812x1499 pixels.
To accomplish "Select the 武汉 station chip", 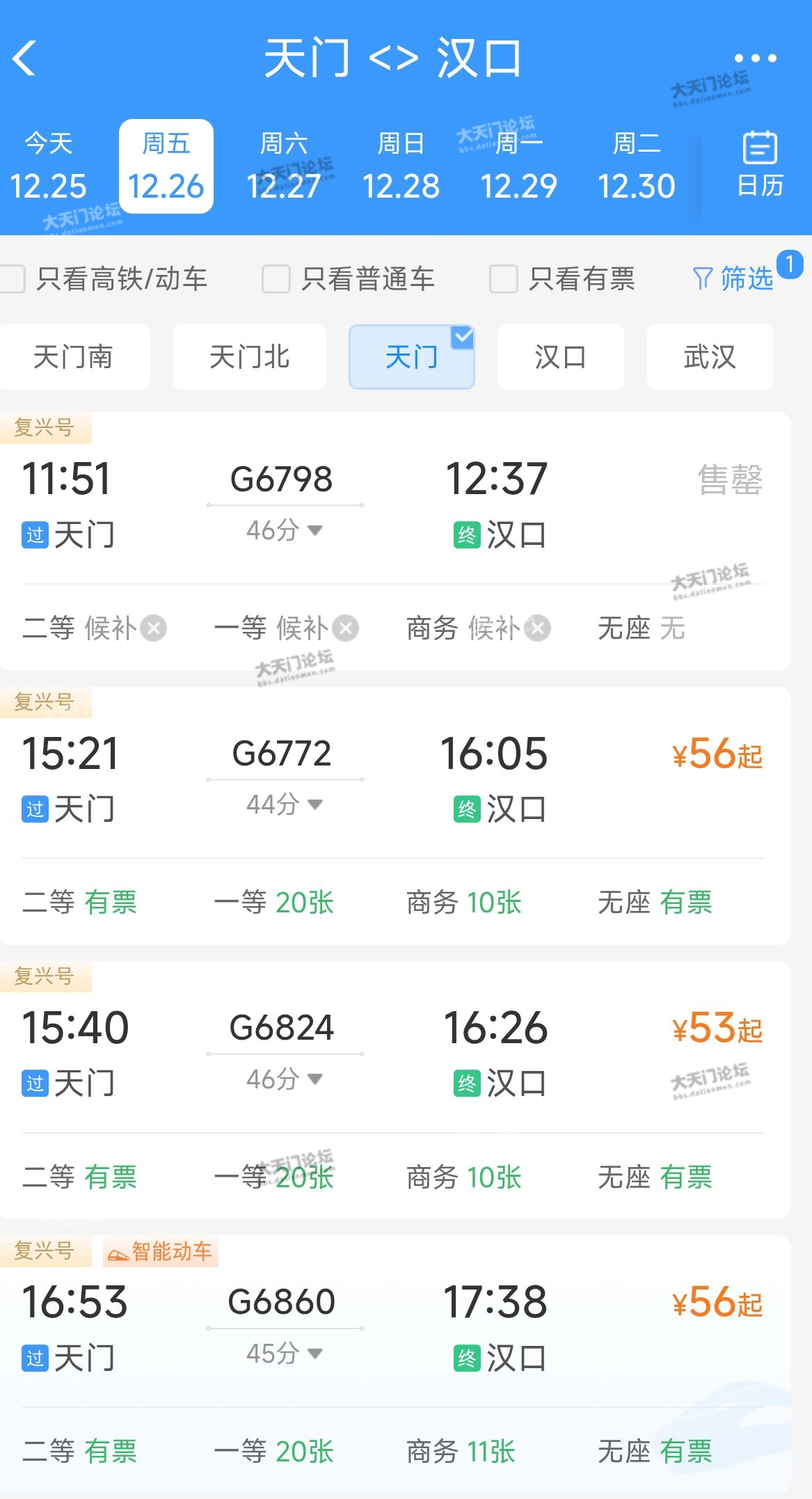I will [x=709, y=357].
